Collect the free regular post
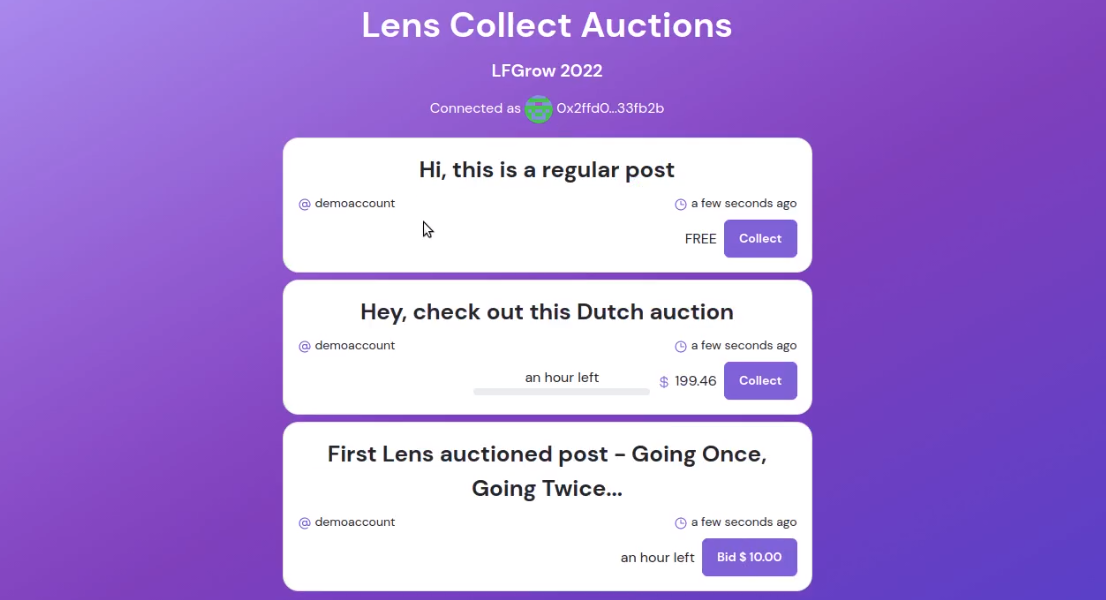1106x600 pixels. pyautogui.click(x=760, y=239)
